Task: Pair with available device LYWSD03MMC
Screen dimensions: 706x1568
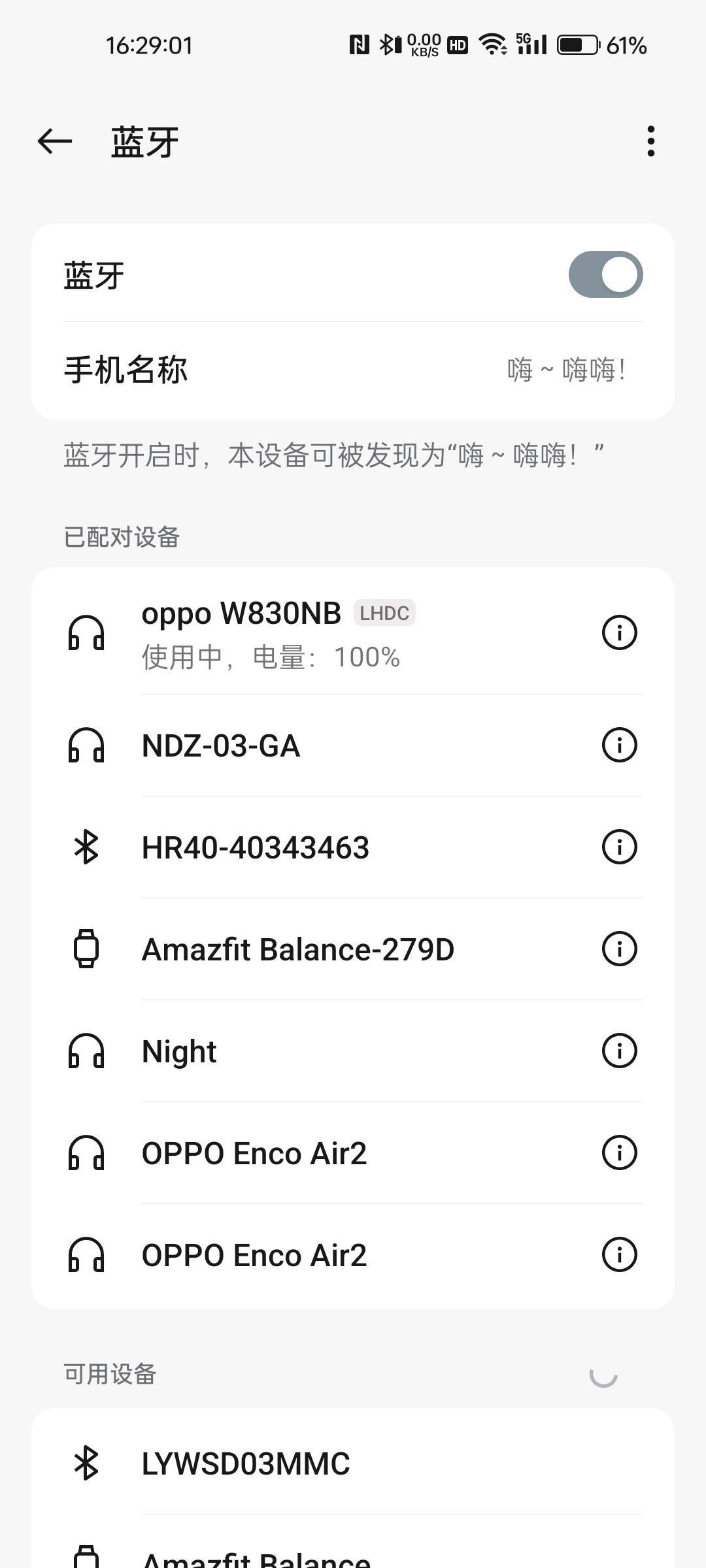Action: 353,1463
